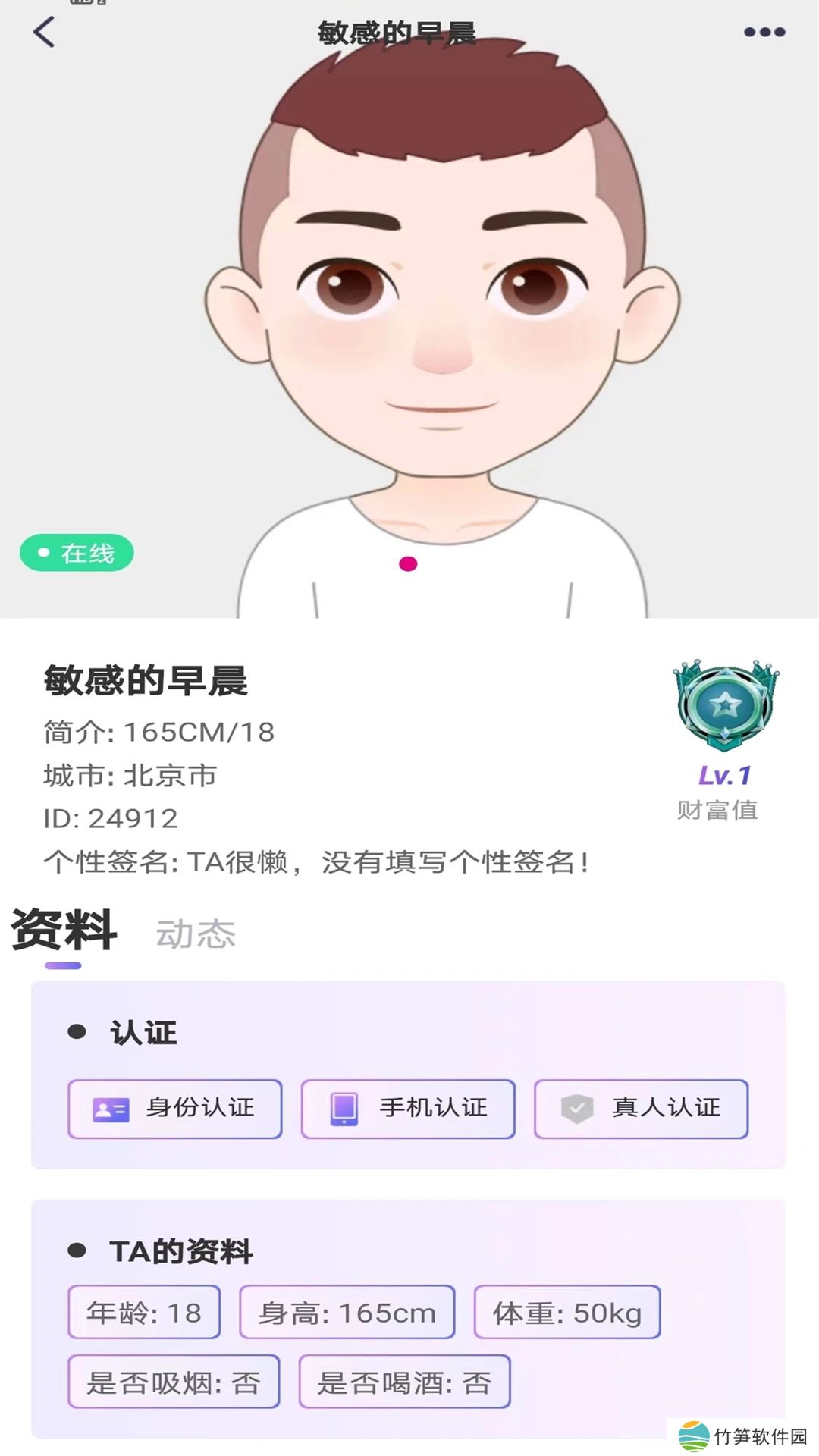Open the three-dot overflow menu

click(764, 33)
